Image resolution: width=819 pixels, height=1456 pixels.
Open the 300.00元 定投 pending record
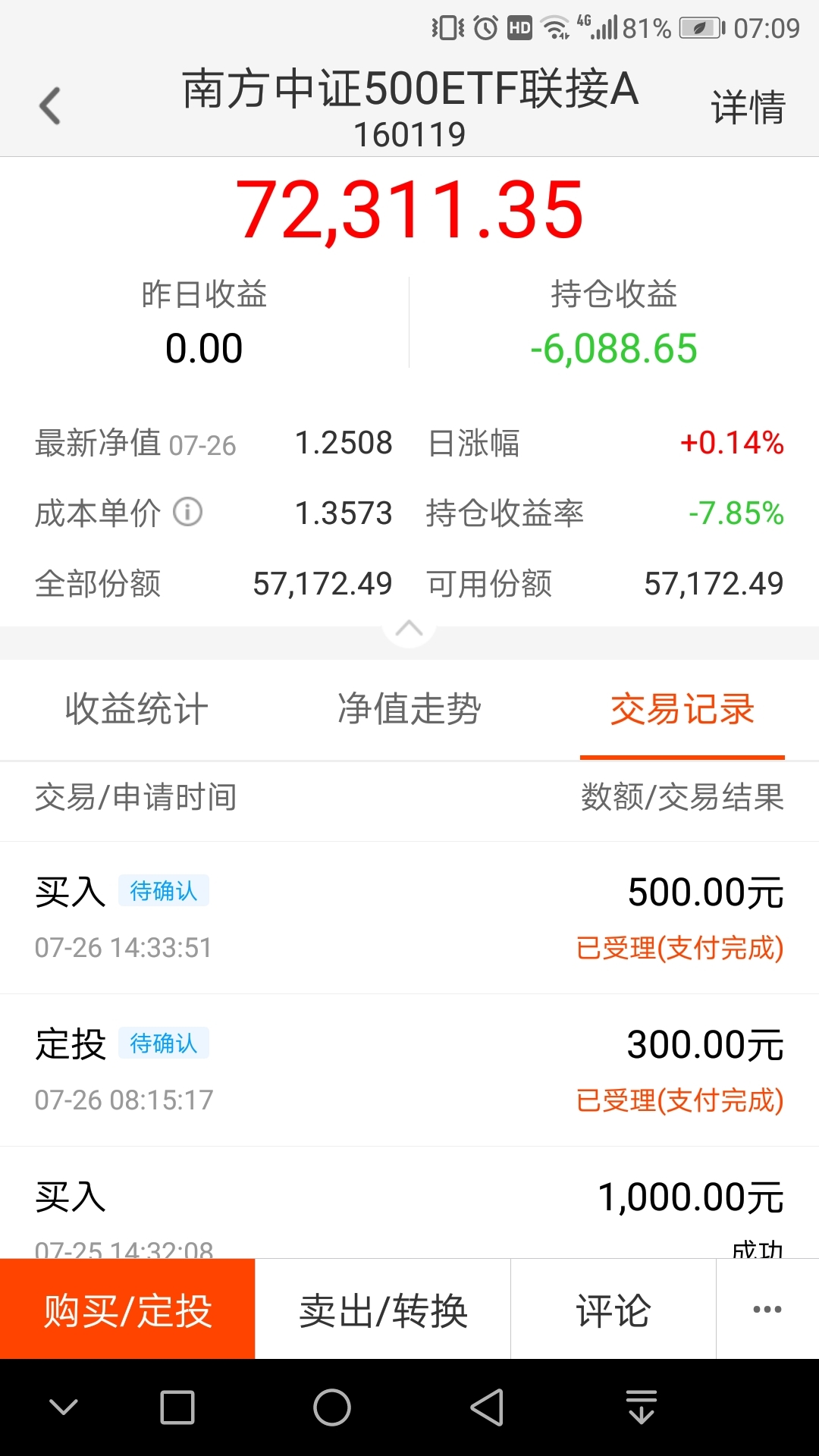[409, 1070]
